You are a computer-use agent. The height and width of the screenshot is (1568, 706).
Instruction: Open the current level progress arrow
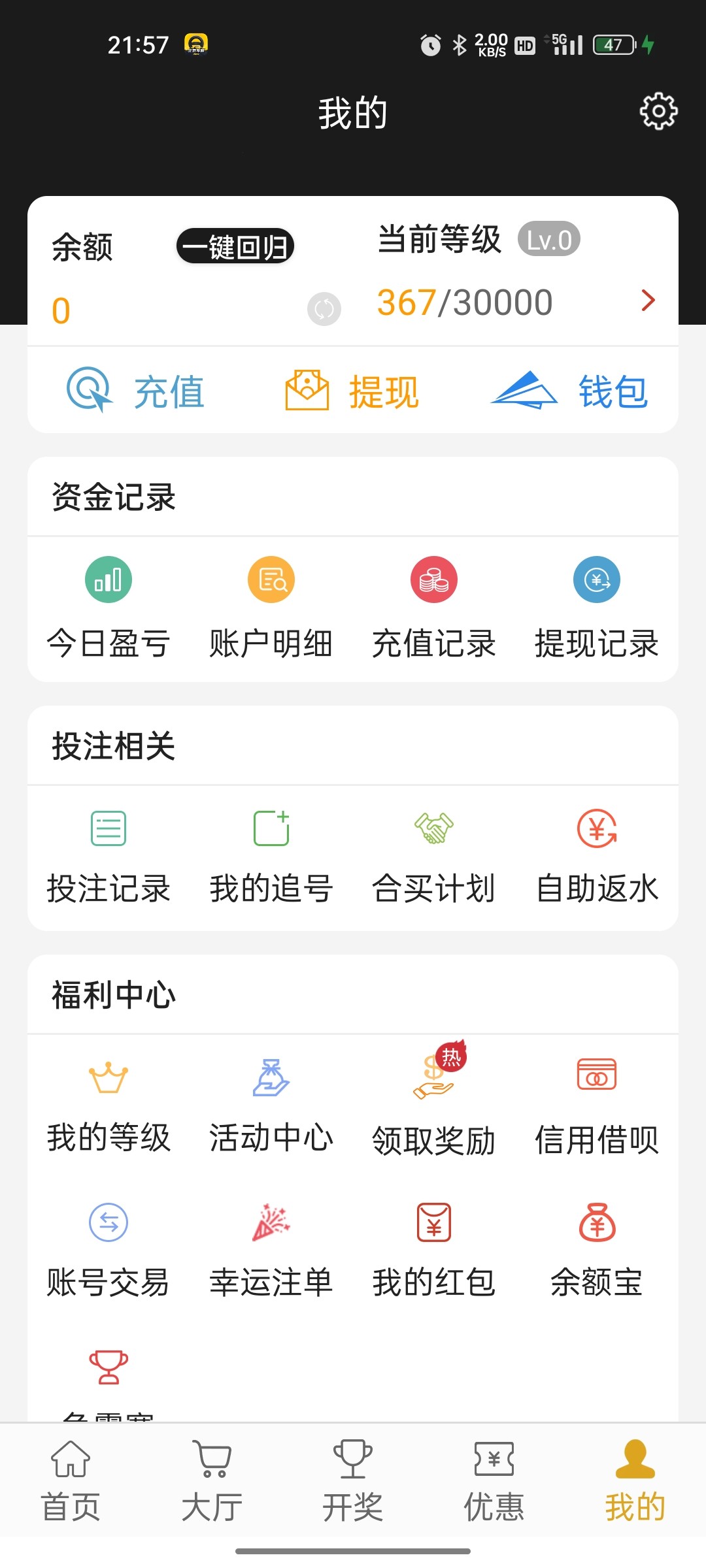pos(648,301)
